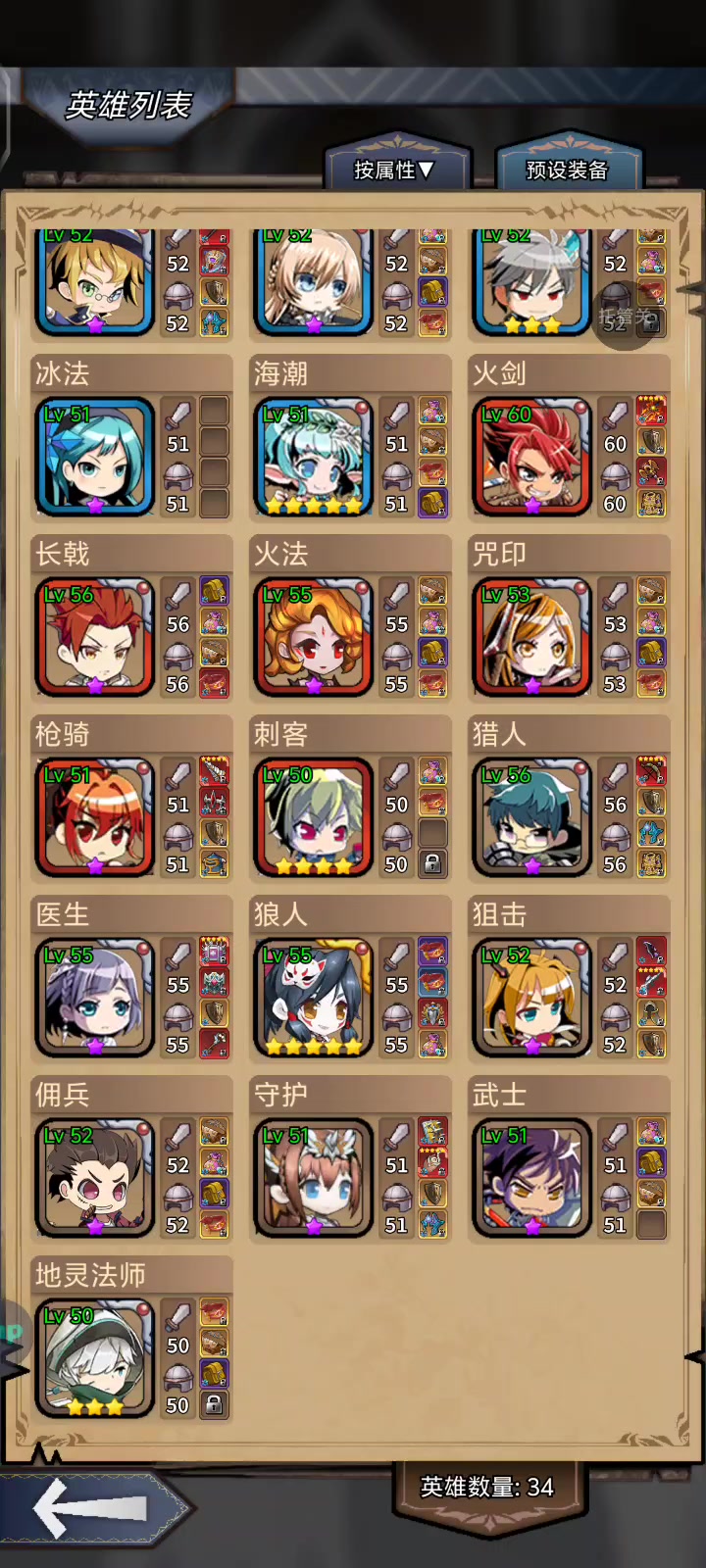This screenshot has width=706, height=1568.
Task: Open the 守护 hero card
Action: [x=351, y=1158]
